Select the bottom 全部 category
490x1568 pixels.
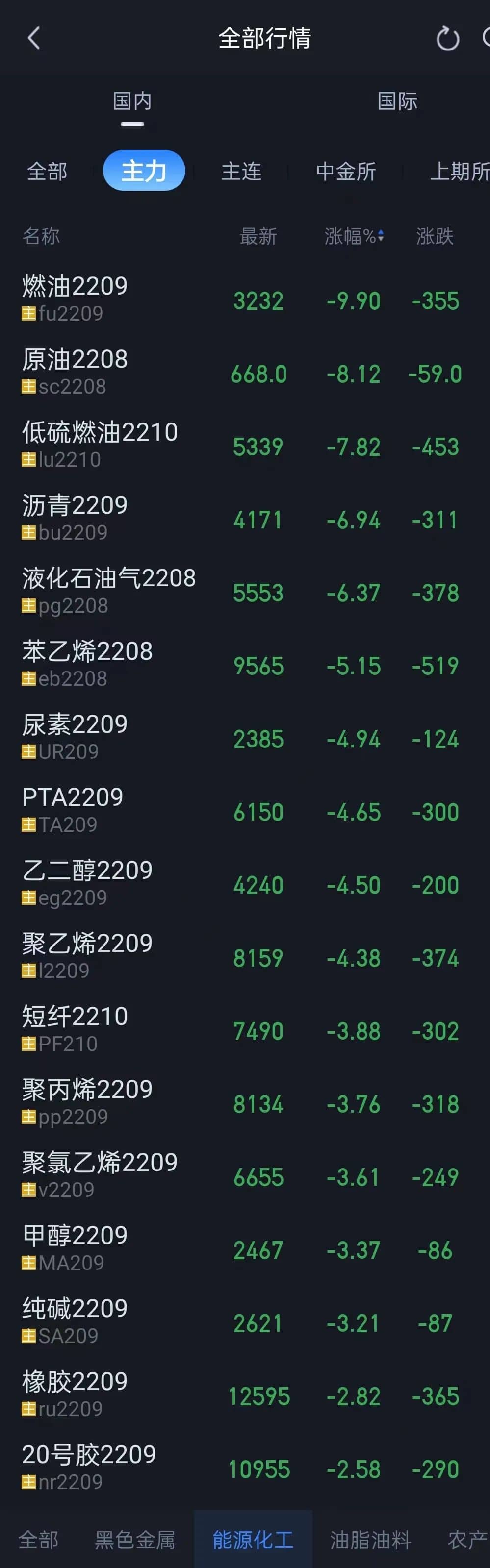[38, 1540]
